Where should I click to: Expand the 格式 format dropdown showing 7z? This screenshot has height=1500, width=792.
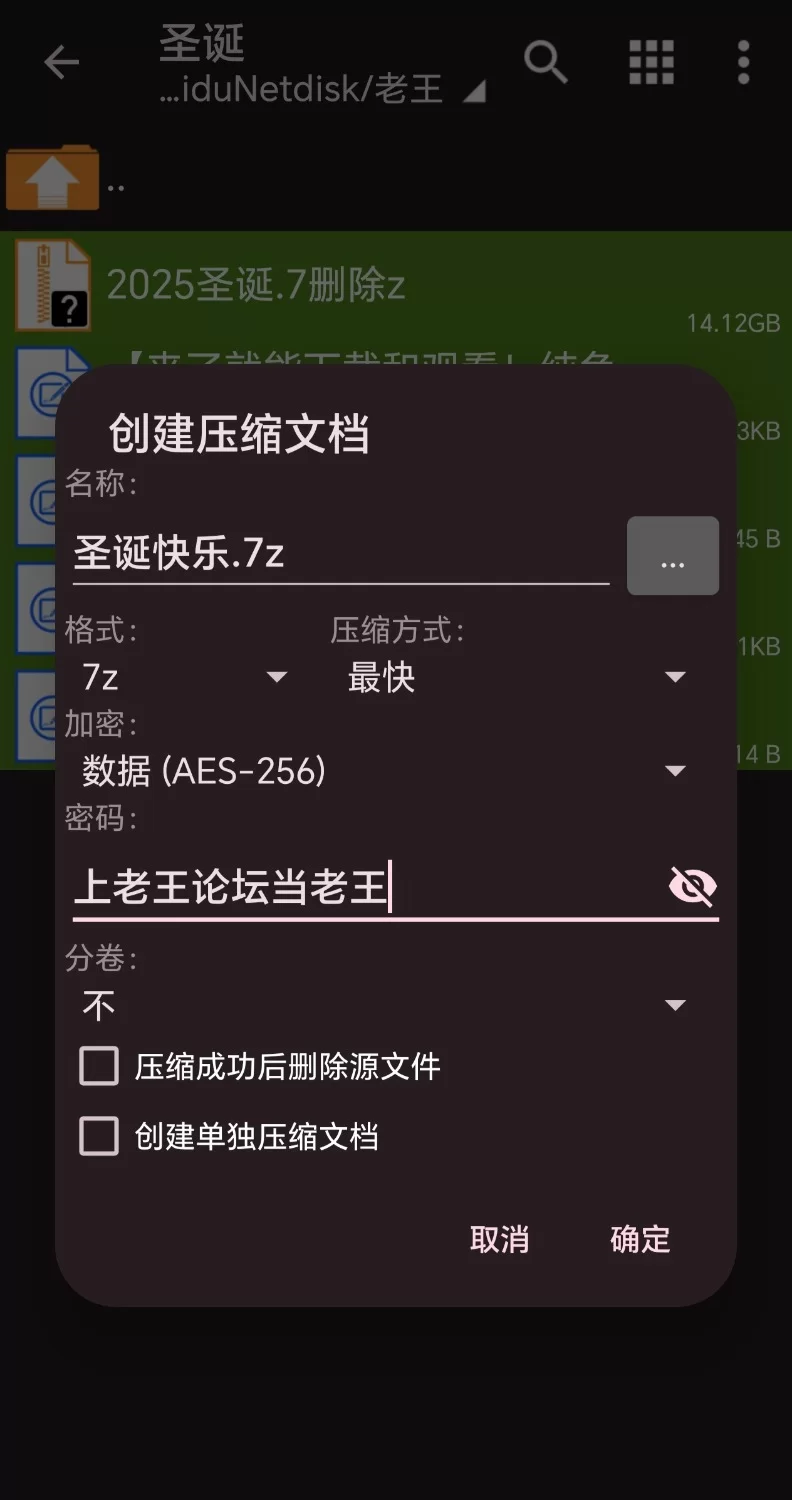click(185, 678)
